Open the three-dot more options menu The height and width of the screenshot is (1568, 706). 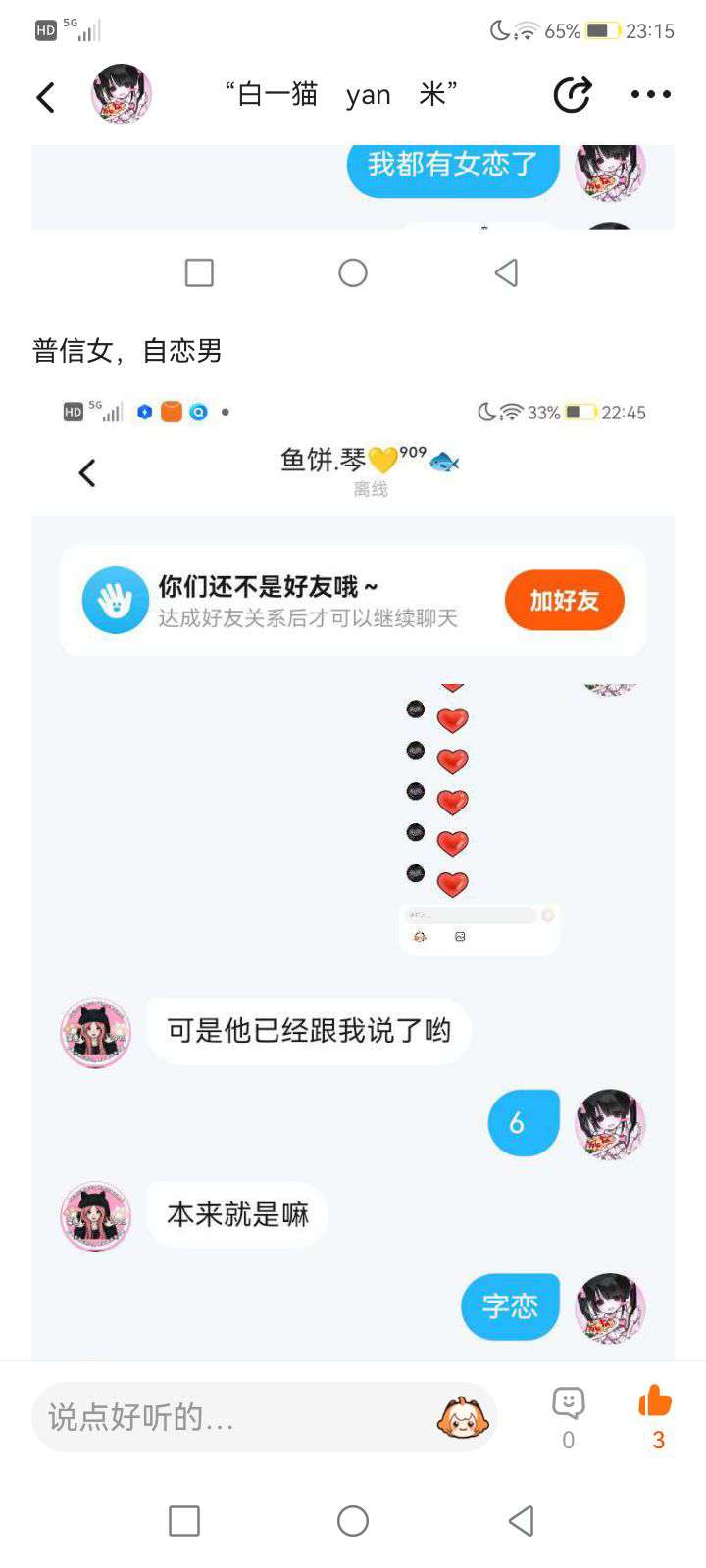coord(650,95)
